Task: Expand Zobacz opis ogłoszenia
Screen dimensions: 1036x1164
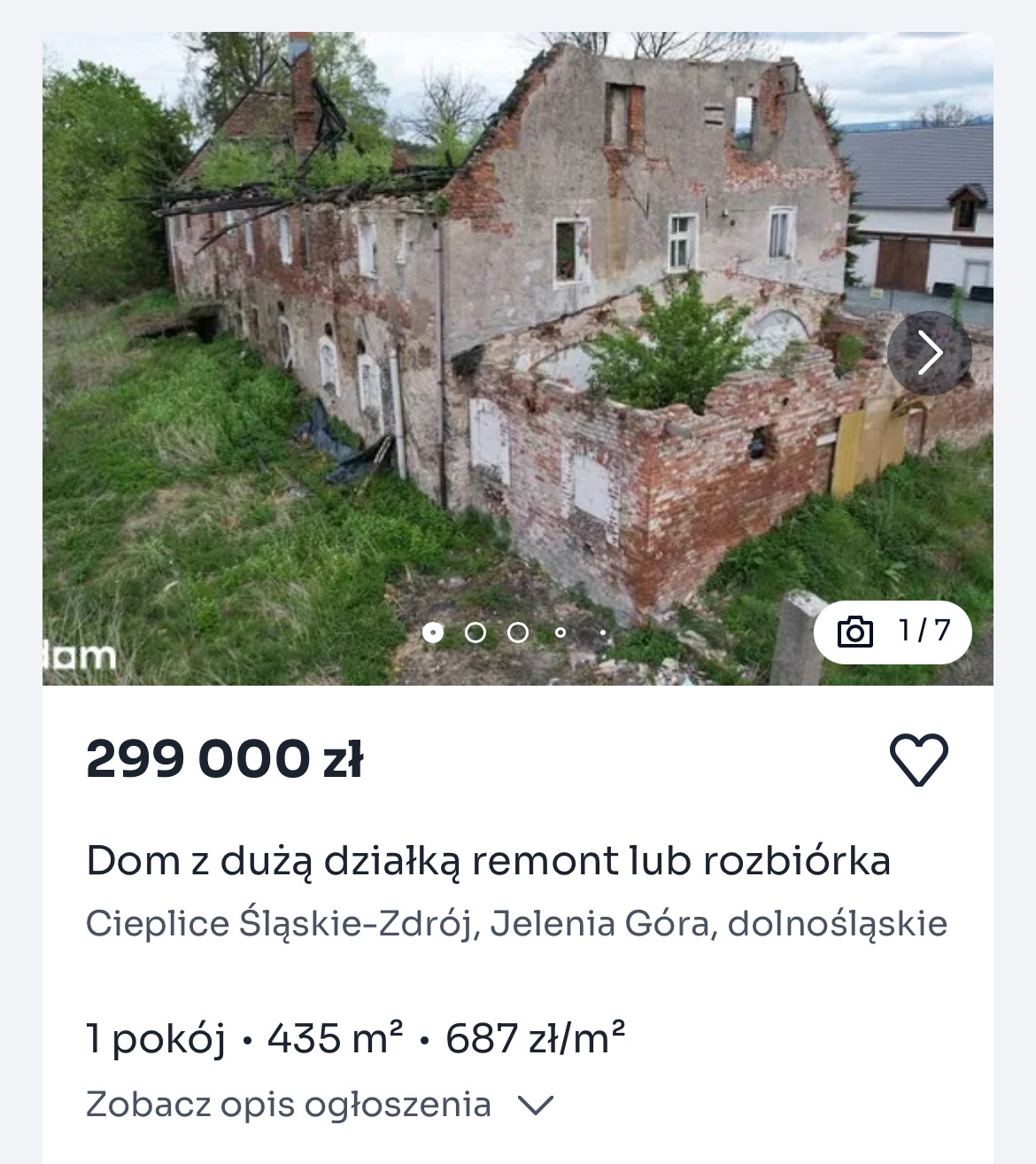Action: coord(319,1105)
